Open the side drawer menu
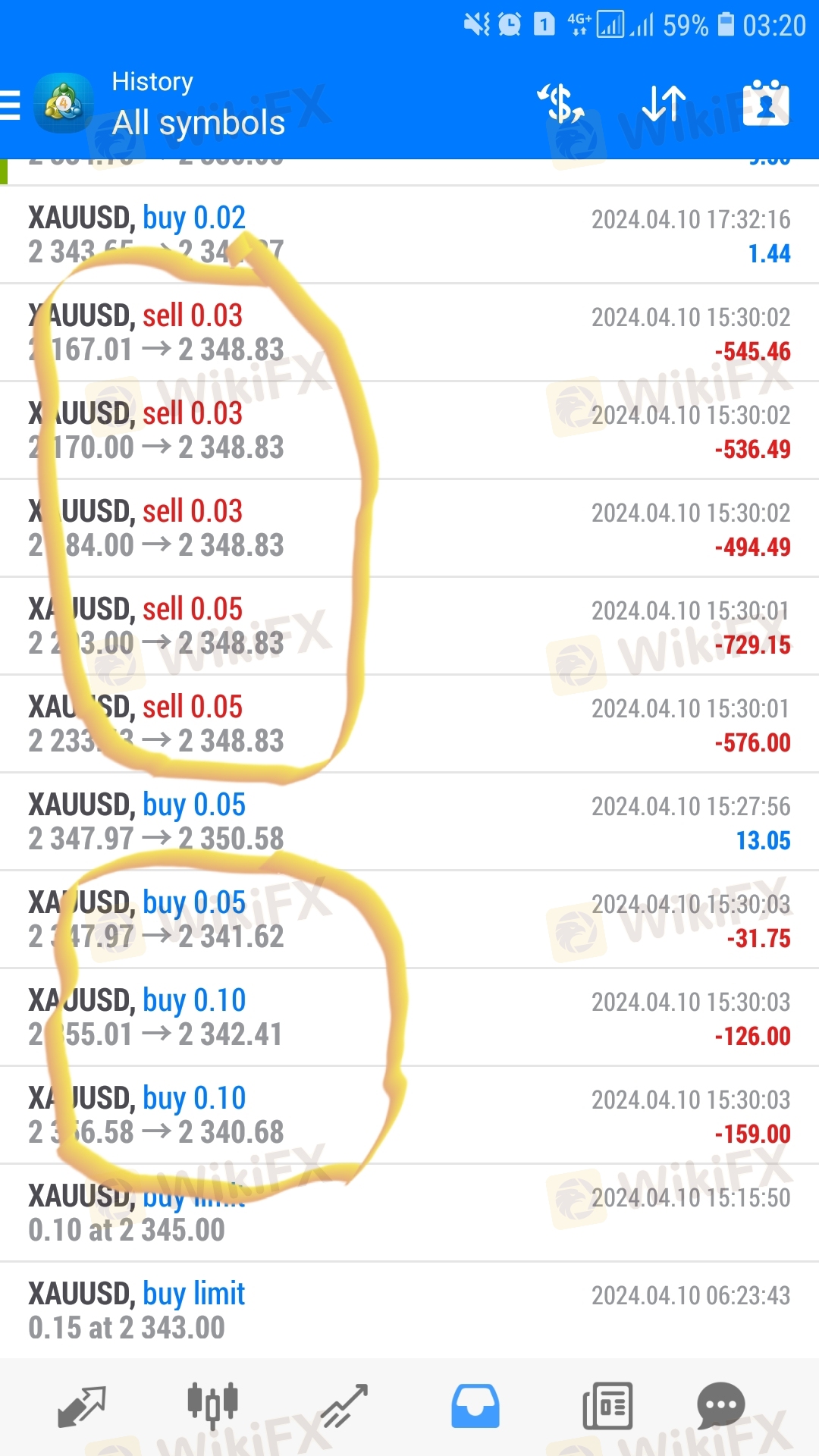819x1456 pixels. pos(11,105)
